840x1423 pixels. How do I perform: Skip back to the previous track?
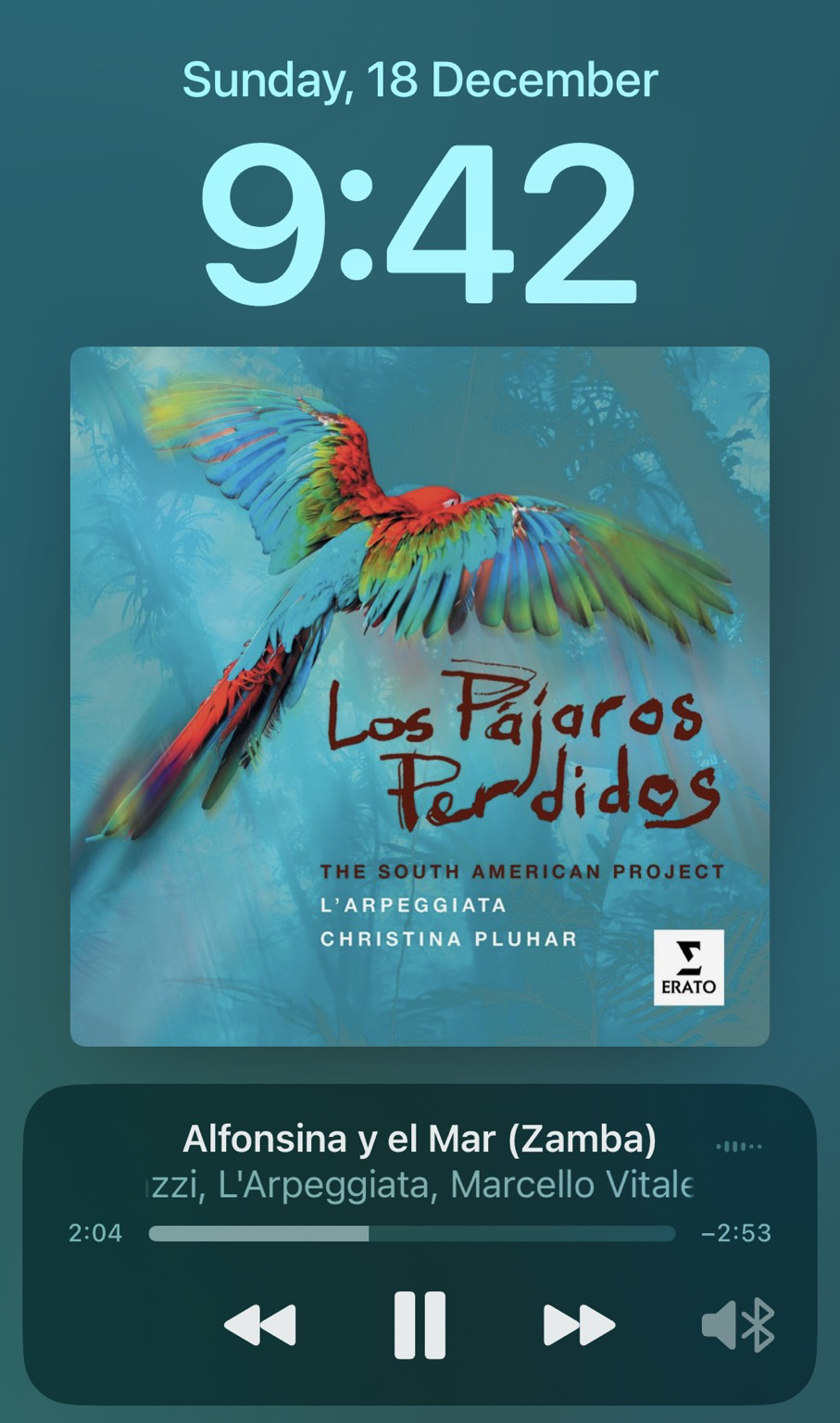(x=260, y=1325)
